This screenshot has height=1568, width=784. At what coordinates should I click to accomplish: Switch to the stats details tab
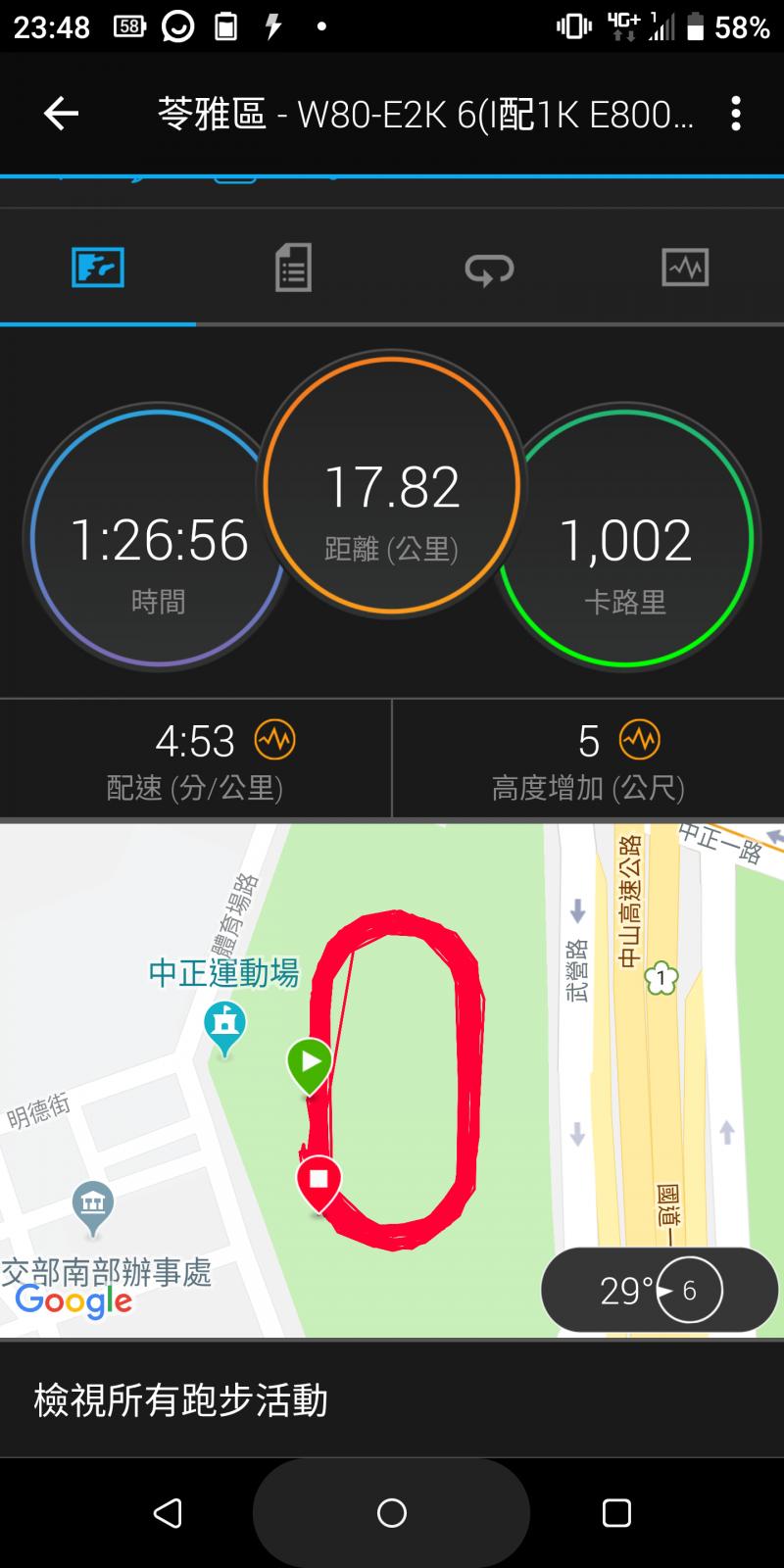(x=293, y=268)
